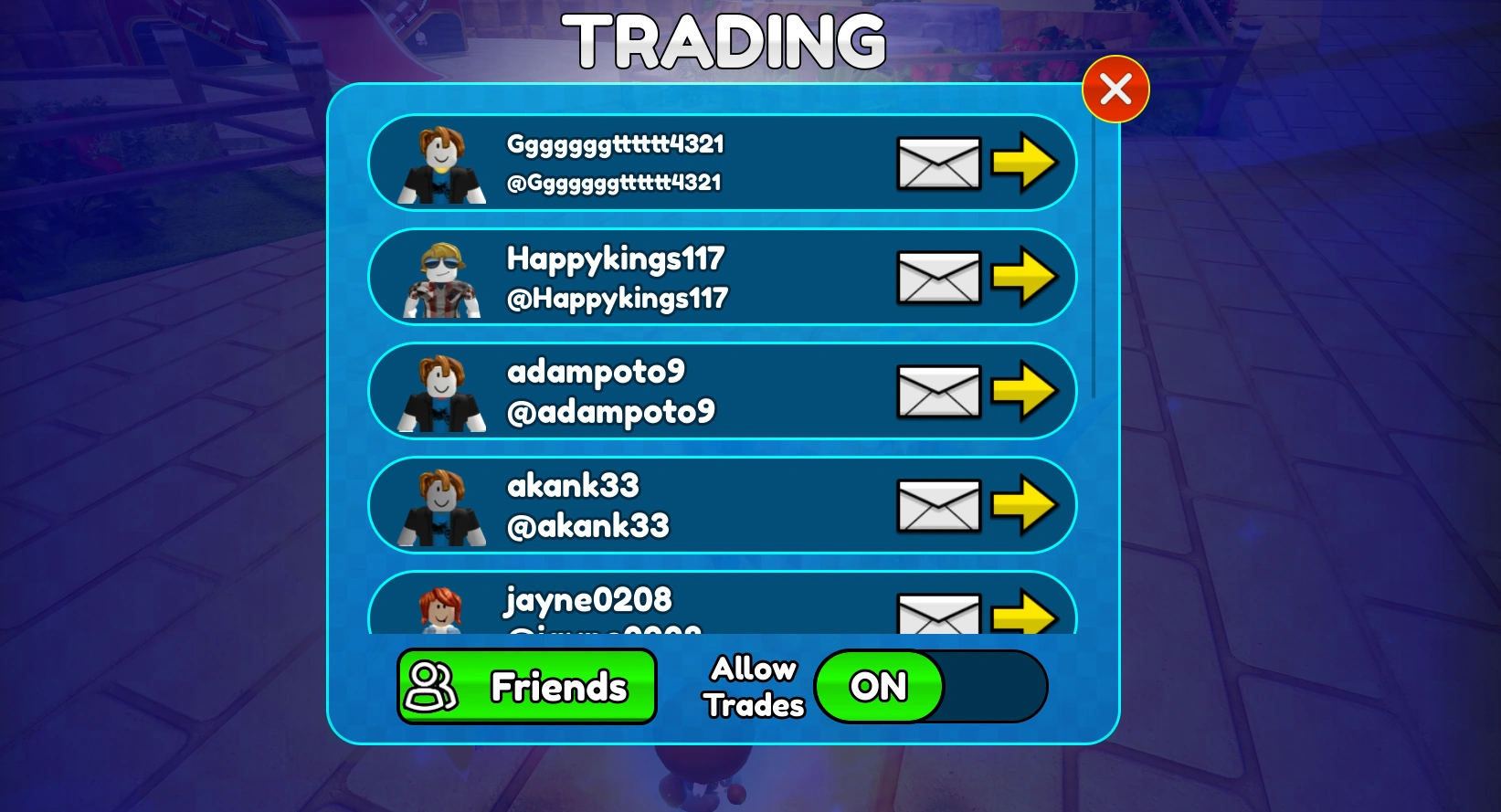The image size is (1501, 812).
Task: Tap the envelope icon for Ggggggtttttt4321
Action: (x=939, y=163)
